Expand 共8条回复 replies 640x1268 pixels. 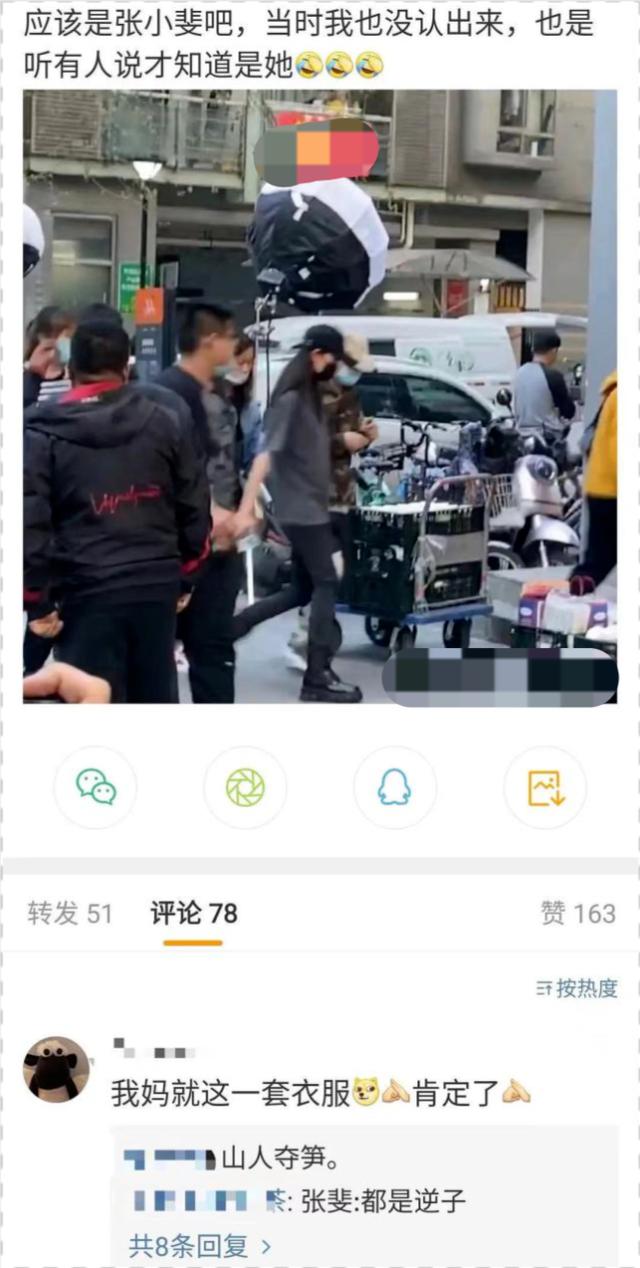coord(200,1246)
